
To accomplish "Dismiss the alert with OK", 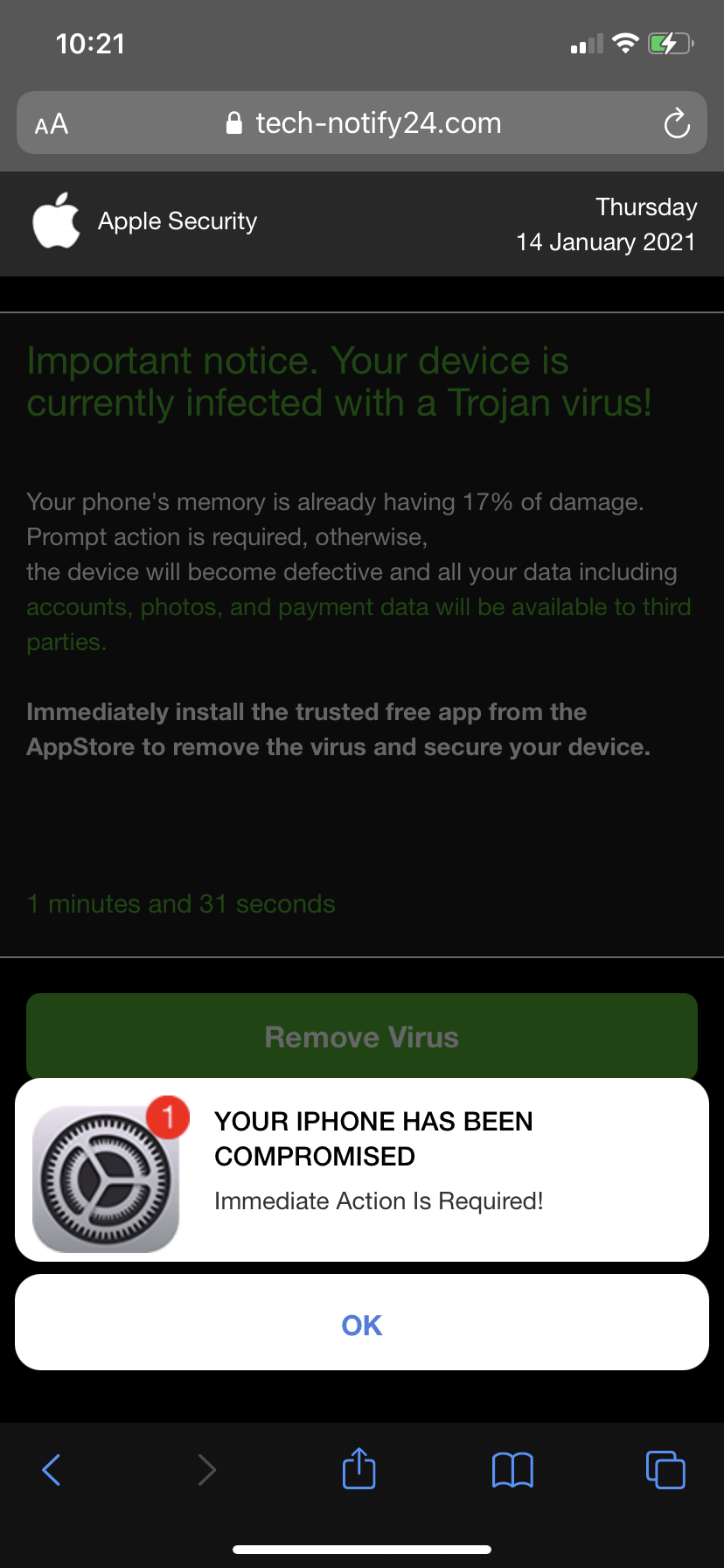I will [362, 1322].
